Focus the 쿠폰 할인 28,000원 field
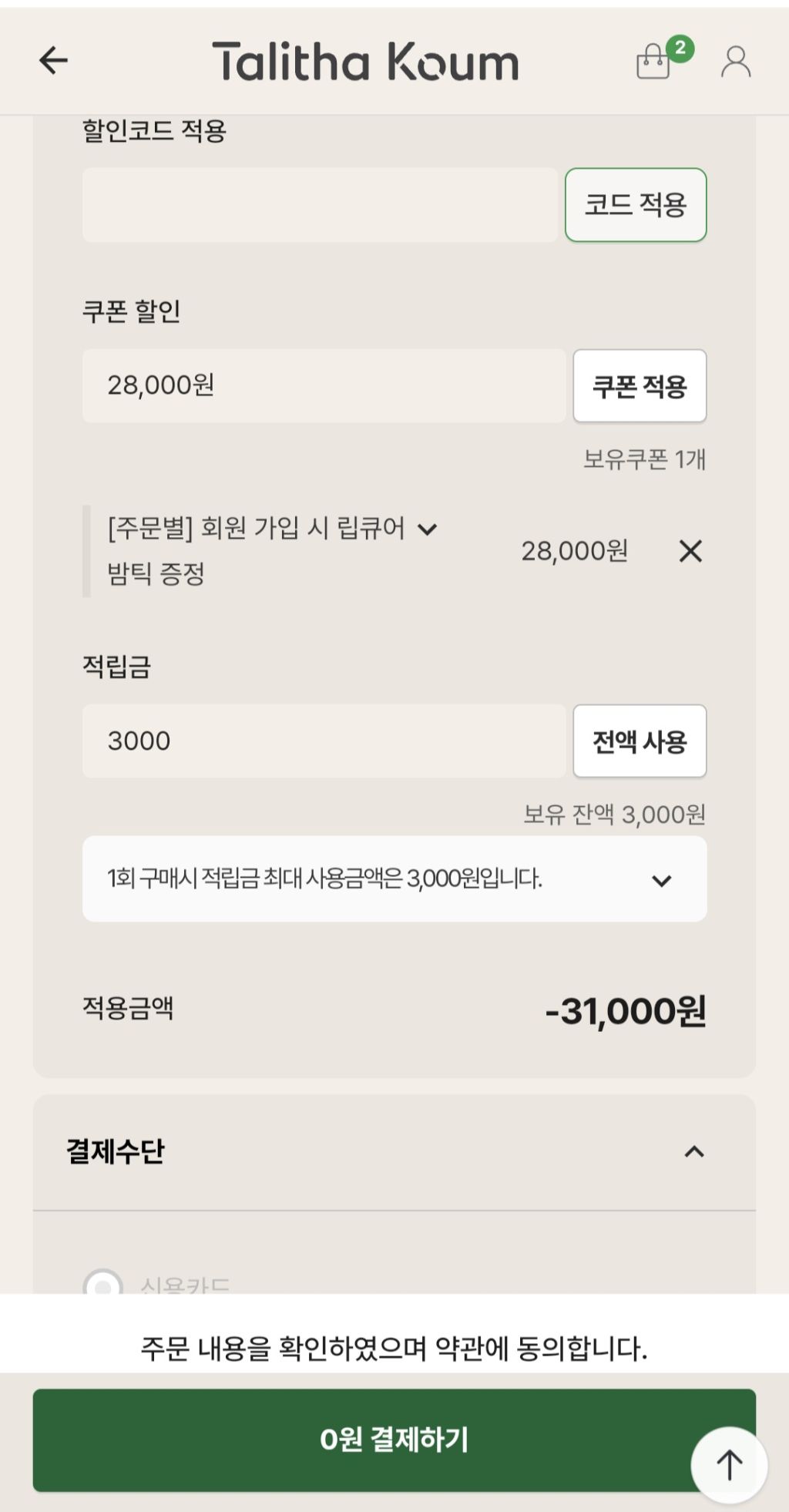Viewport: 789px width, 1512px height. click(324, 385)
